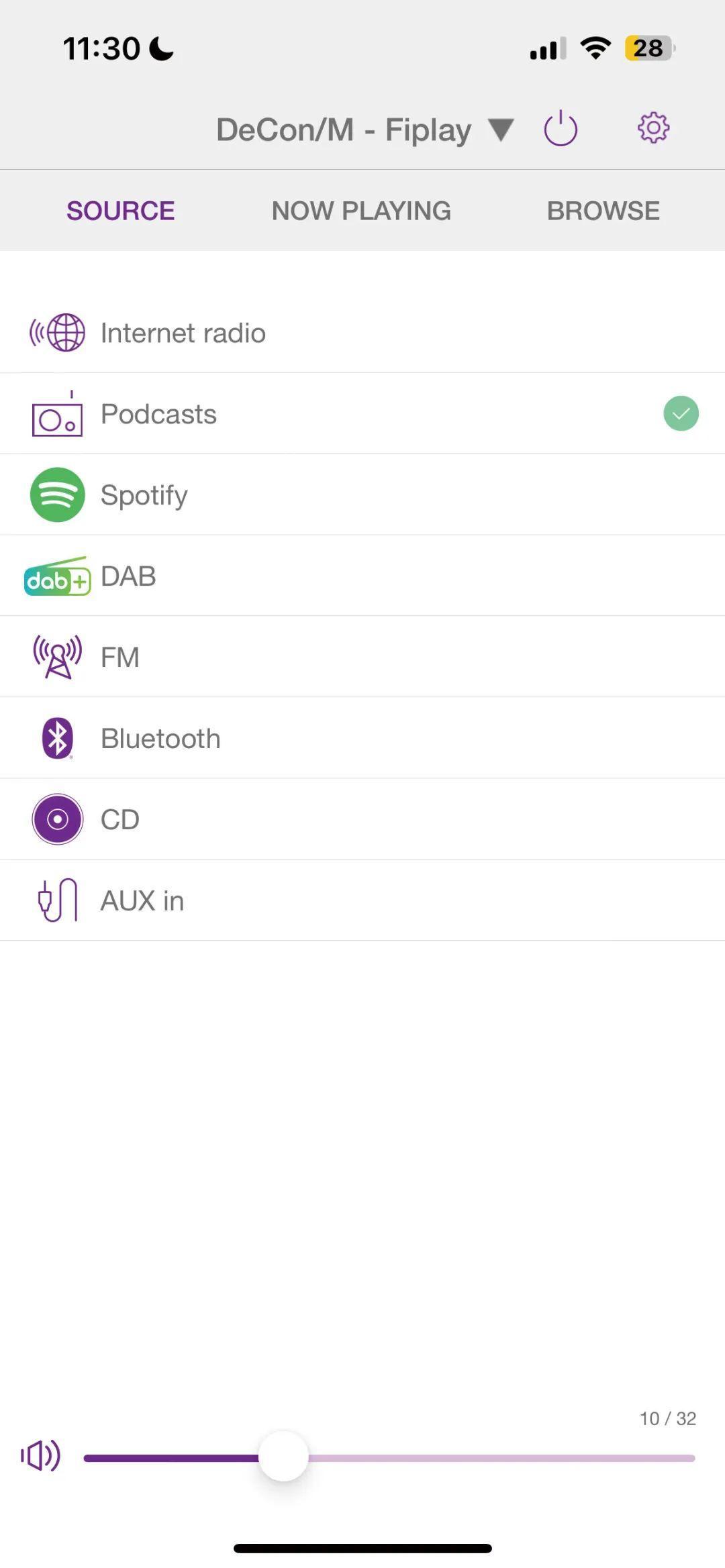725x1568 pixels.
Task: Open the settings gear
Action: click(653, 127)
